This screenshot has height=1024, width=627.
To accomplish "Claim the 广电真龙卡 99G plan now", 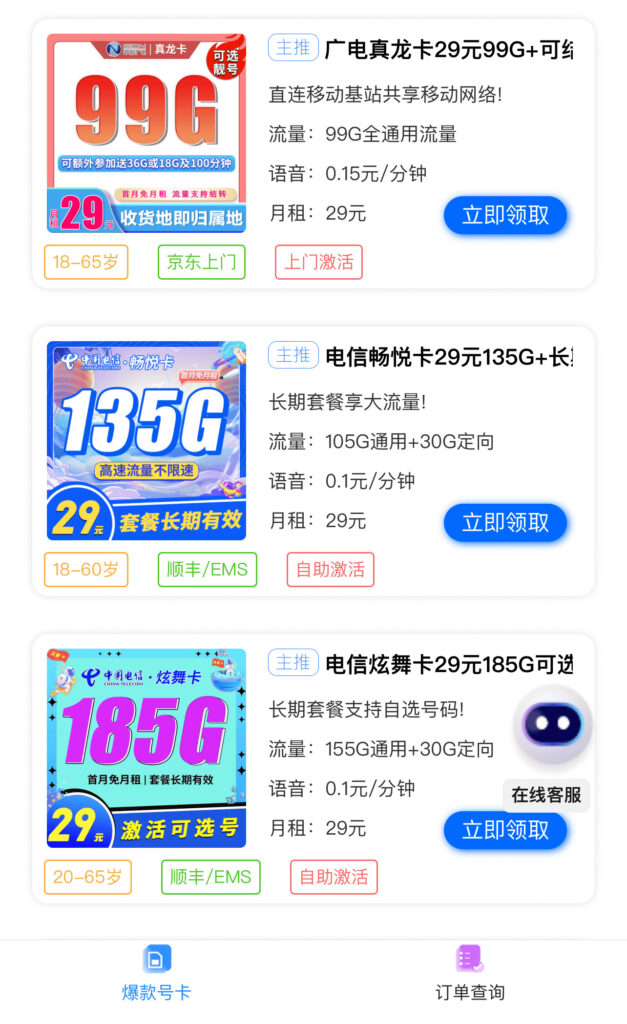I will (x=505, y=216).
